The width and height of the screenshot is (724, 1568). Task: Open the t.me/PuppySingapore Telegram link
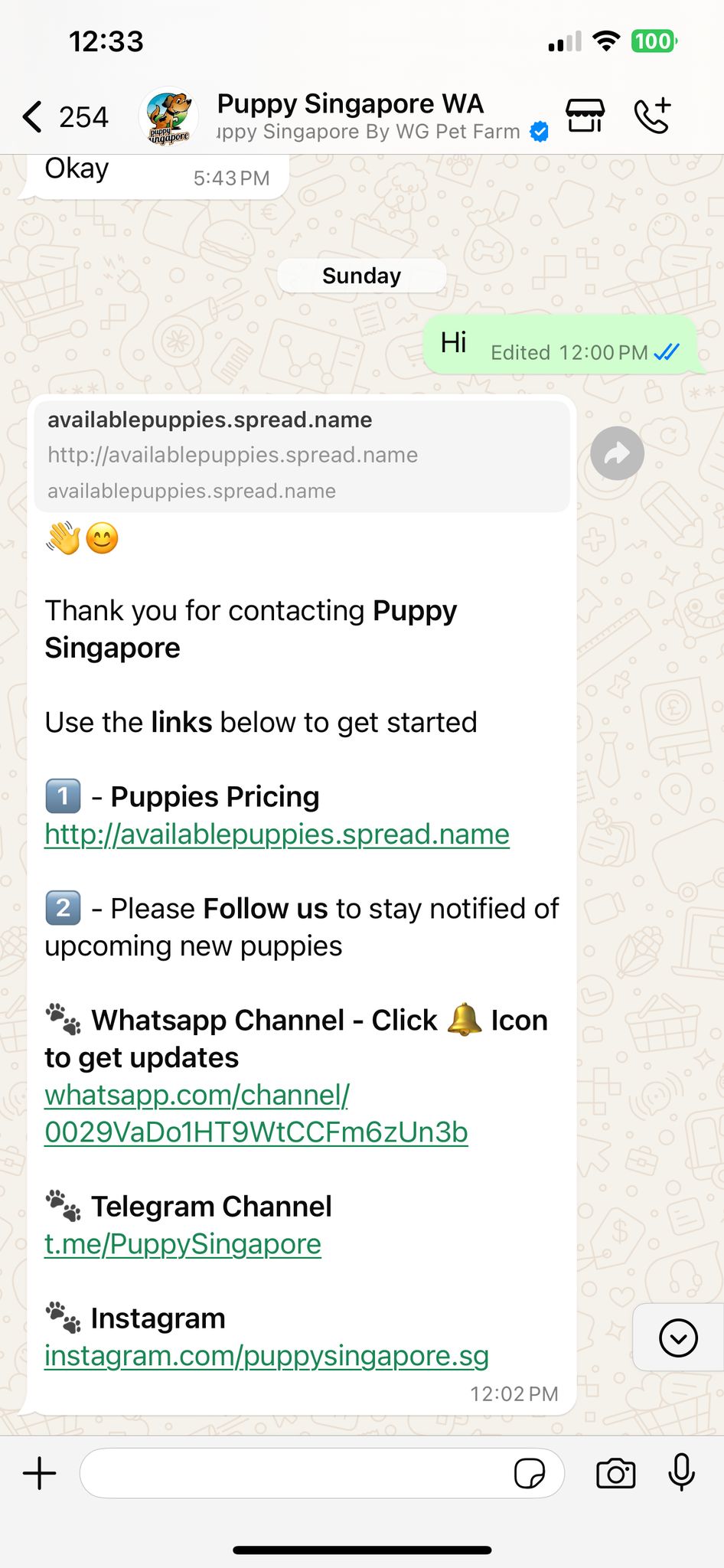coord(183,1244)
